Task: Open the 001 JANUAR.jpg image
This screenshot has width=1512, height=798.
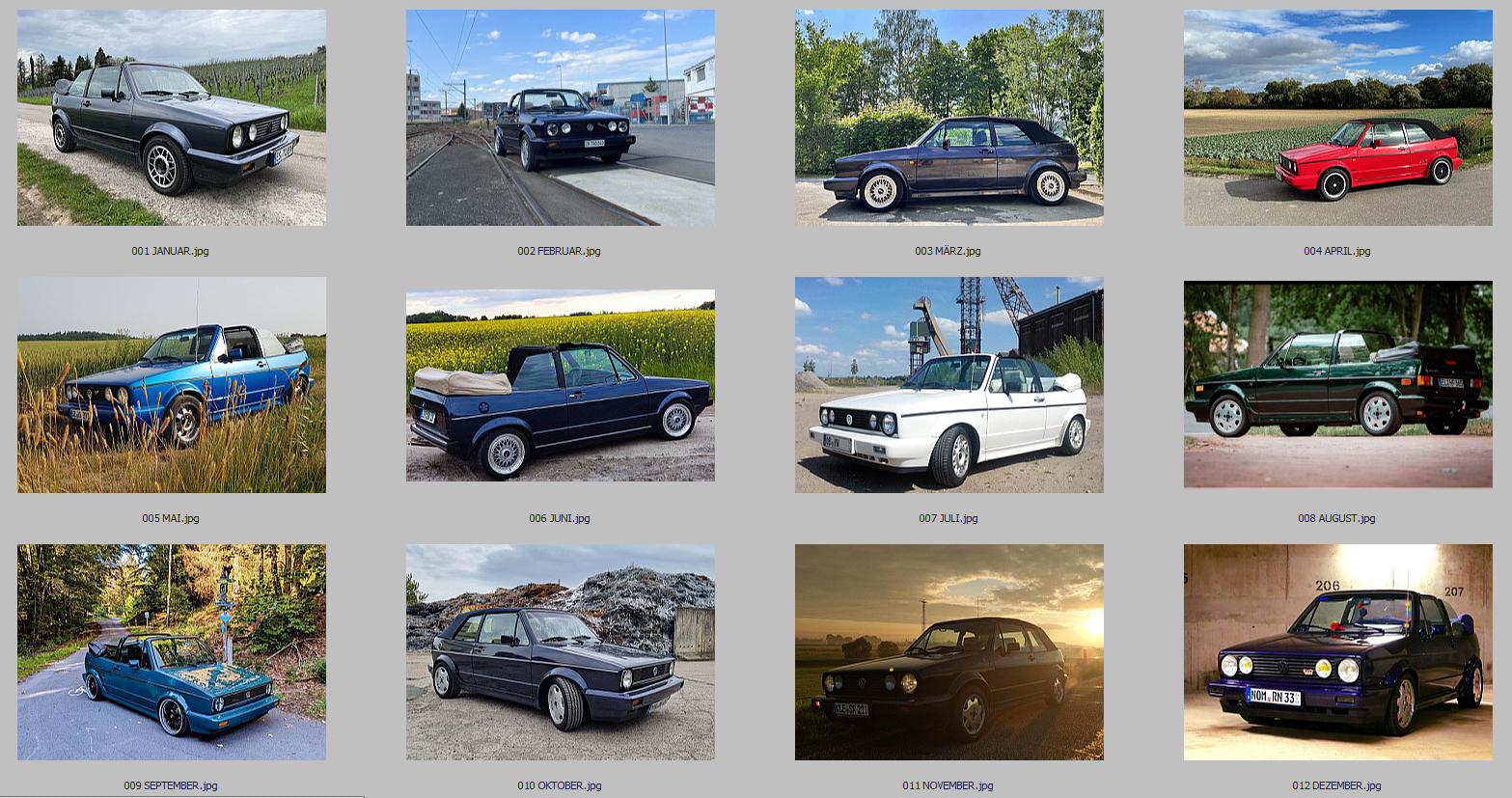Action: 172,118
